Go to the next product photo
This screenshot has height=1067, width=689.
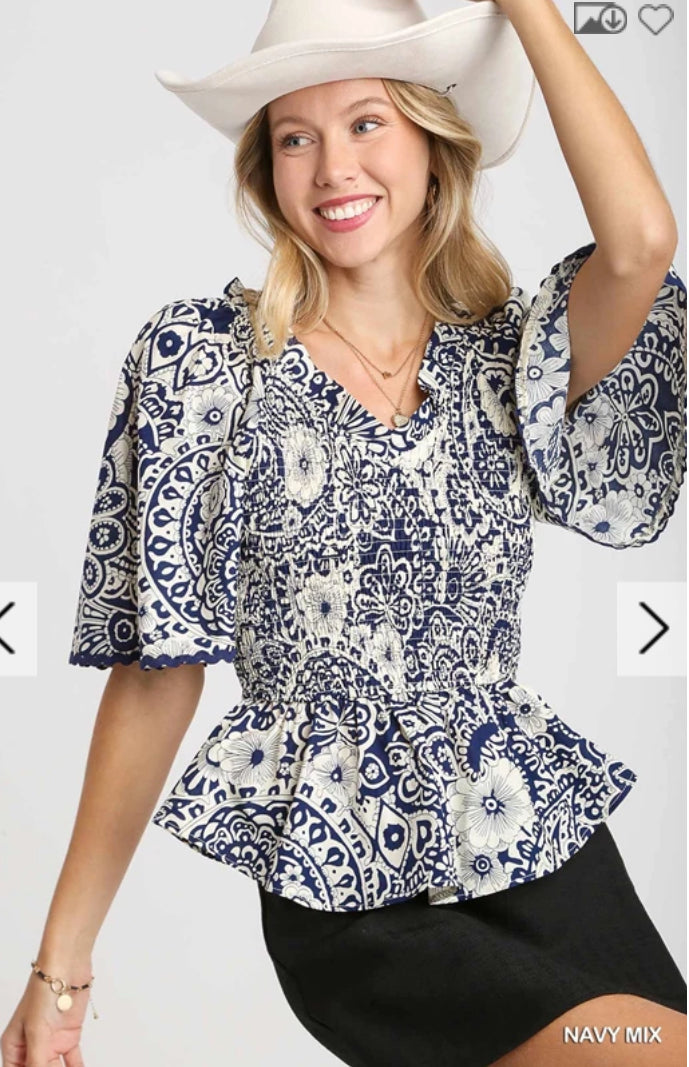tap(653, 628)
